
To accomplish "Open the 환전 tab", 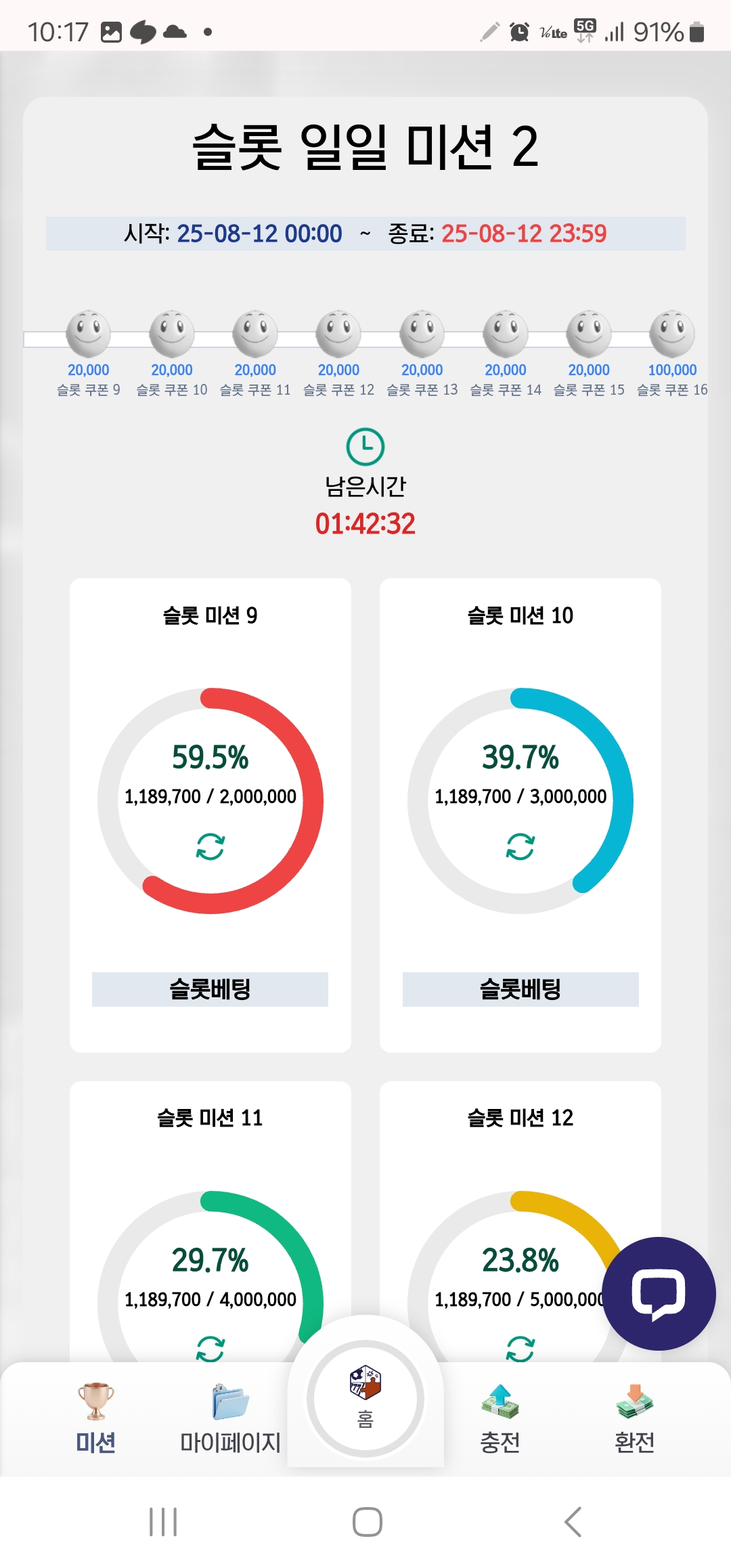I will (634, 1418).
